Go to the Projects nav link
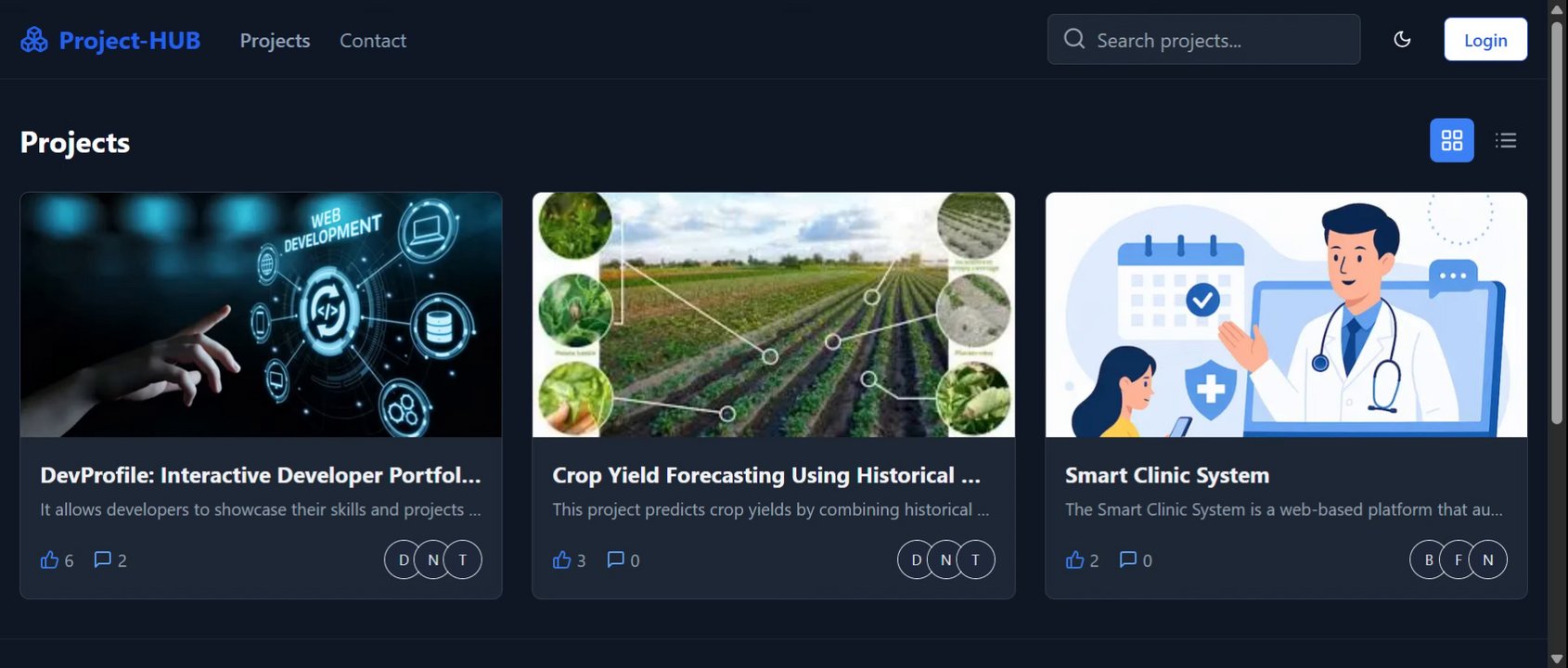This screenshot has width=1568, height=668. coord(275,41)
